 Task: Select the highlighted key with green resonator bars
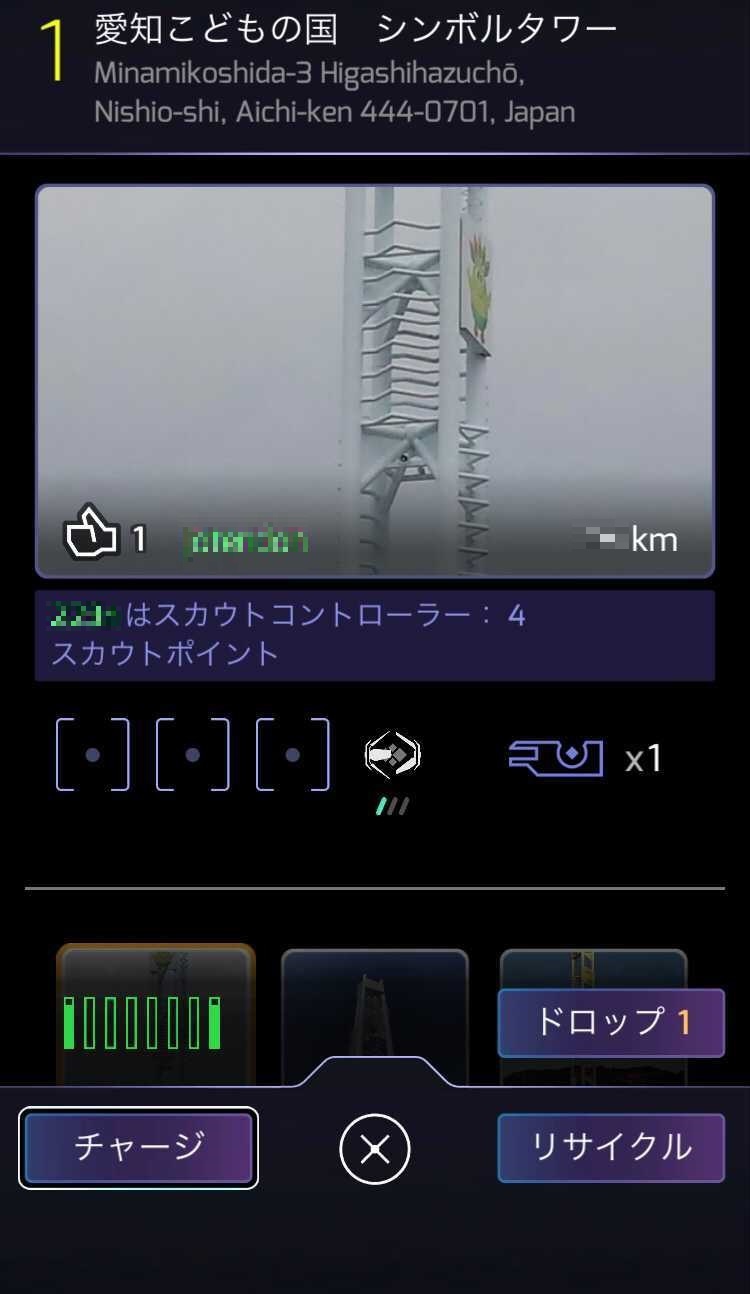(x=155, y=1015)
